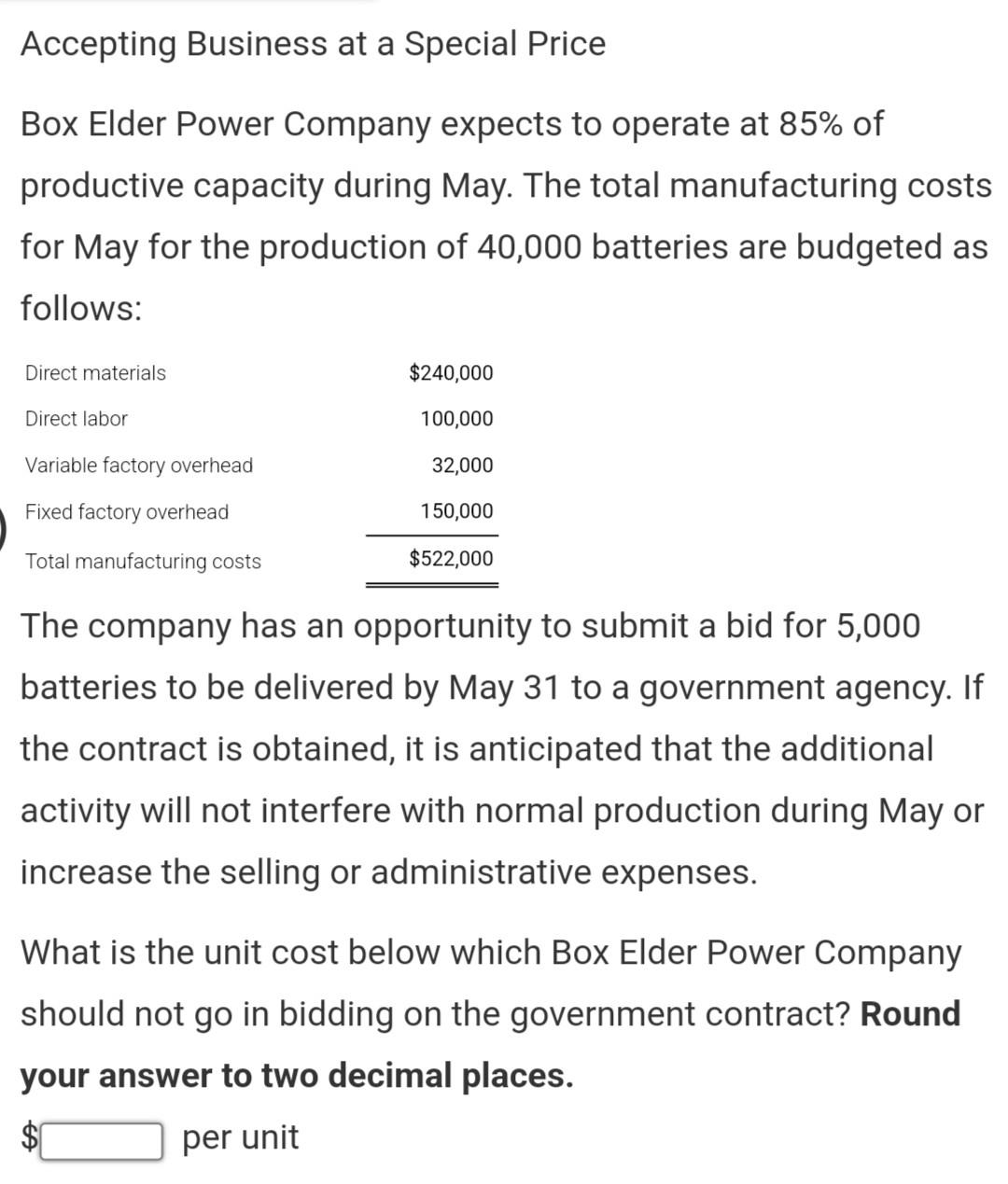The height and width of the screenshot is (1184, 1008).
Task: Click the Direct materials row label
Action: click(95, 372)
